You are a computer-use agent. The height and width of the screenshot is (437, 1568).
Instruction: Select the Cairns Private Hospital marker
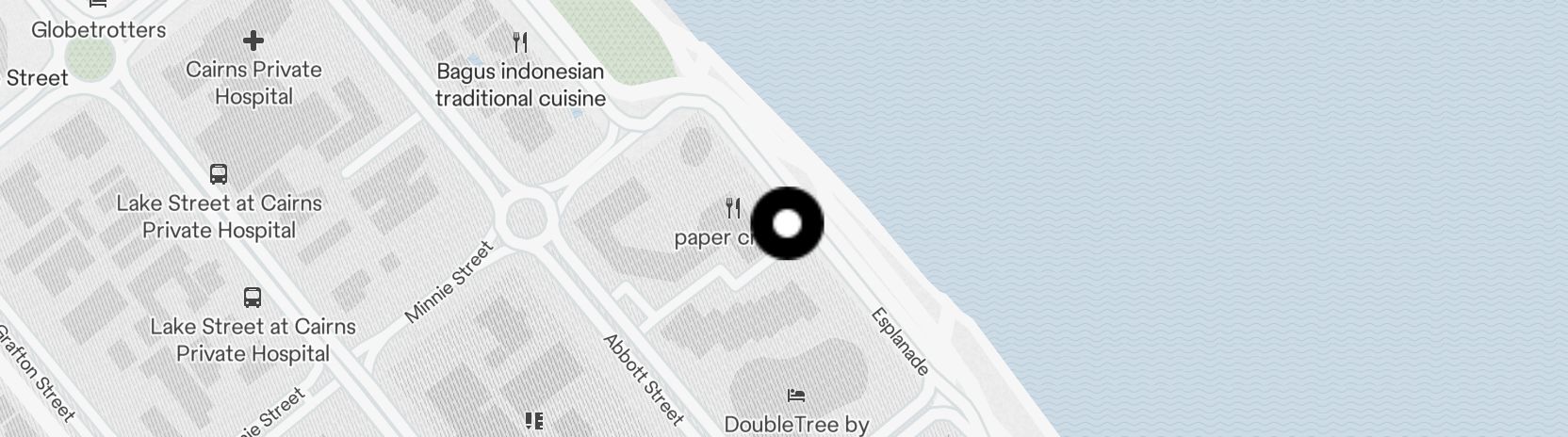pos(253,40)
